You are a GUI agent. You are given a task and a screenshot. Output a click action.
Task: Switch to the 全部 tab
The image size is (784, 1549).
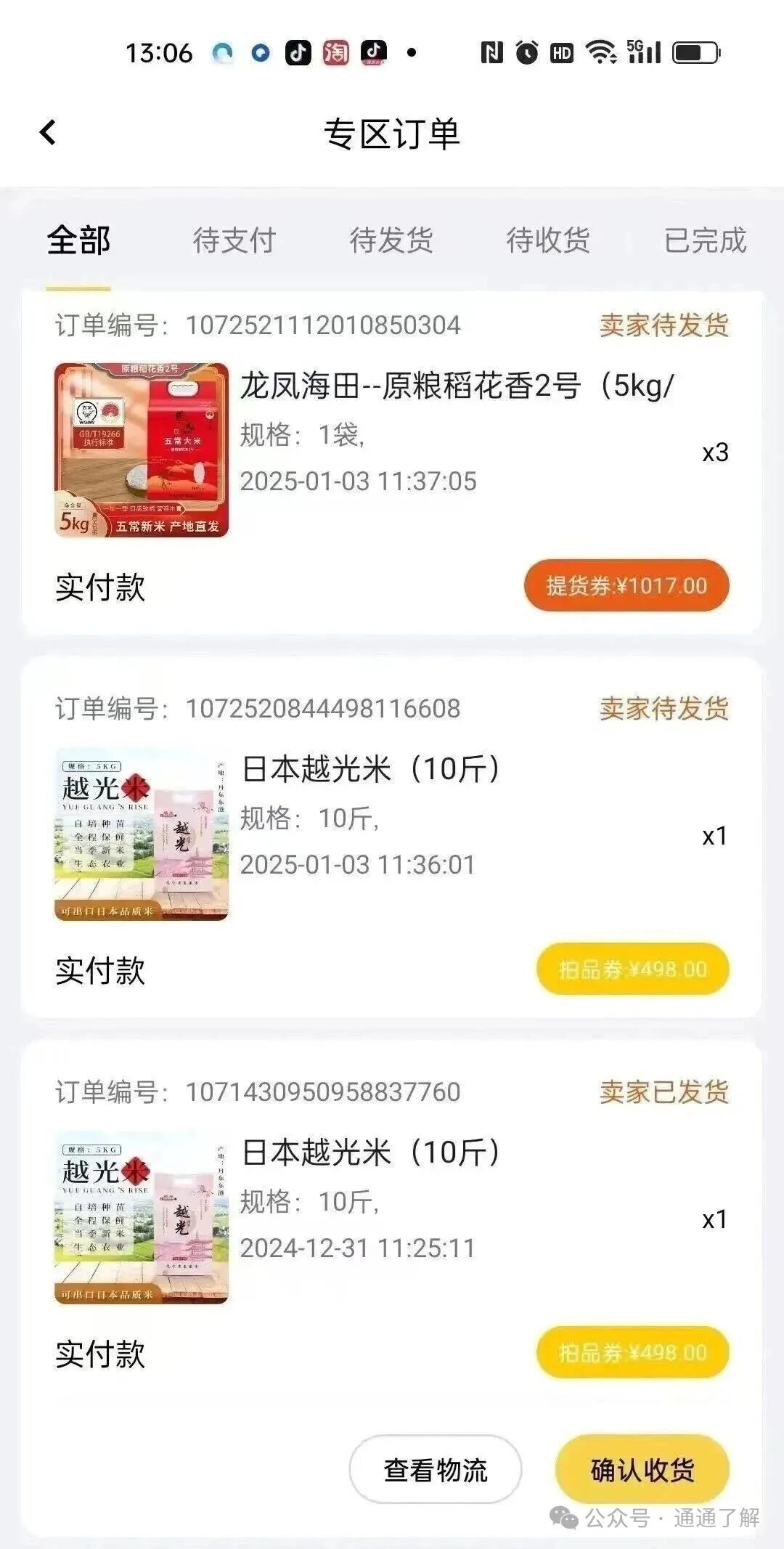click(x=78, y=241)
